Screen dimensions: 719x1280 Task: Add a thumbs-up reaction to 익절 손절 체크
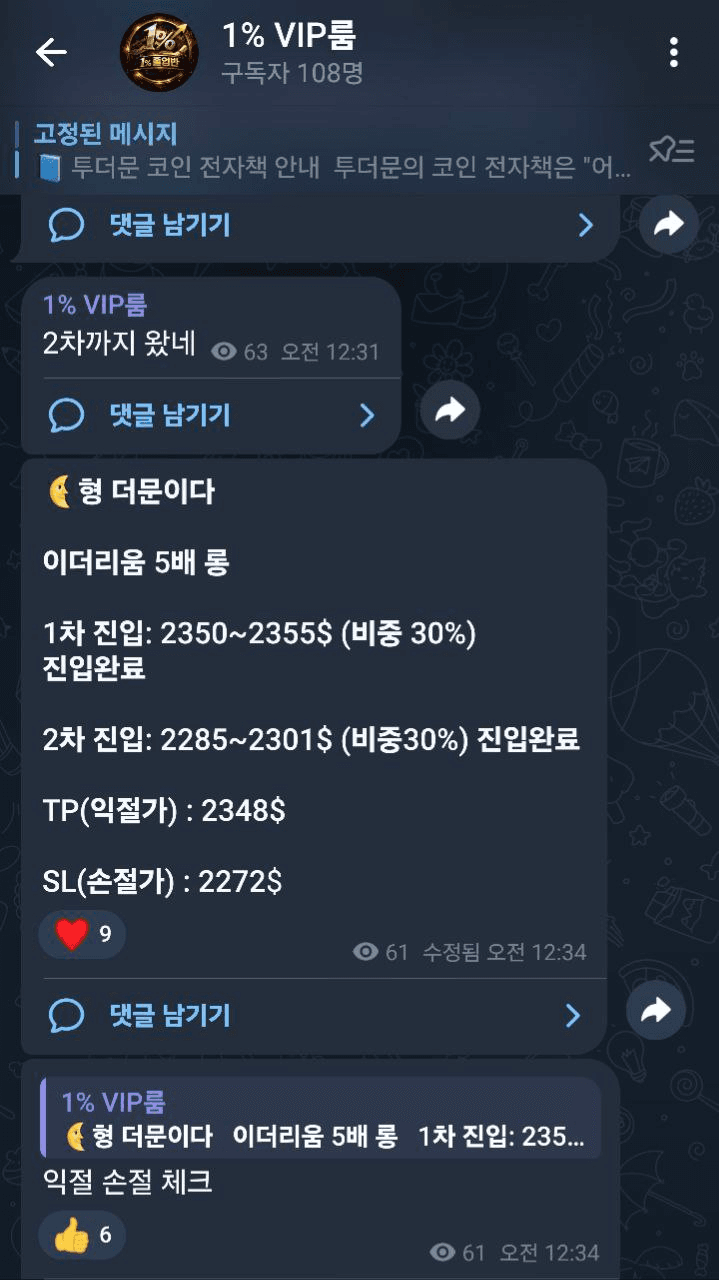coord(82,1236)
